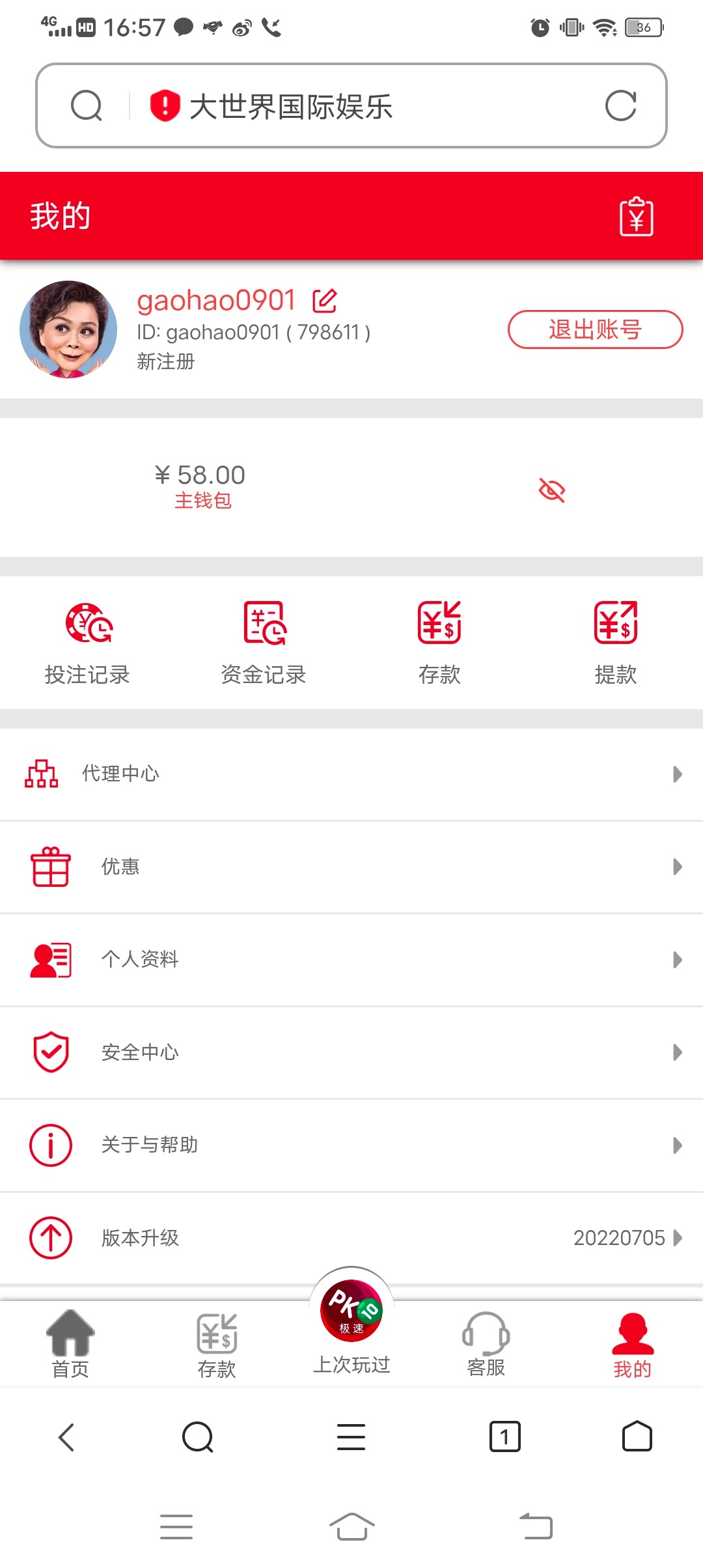
Task: Open 关于与帮助 about and help
Action: point(351,1145)
